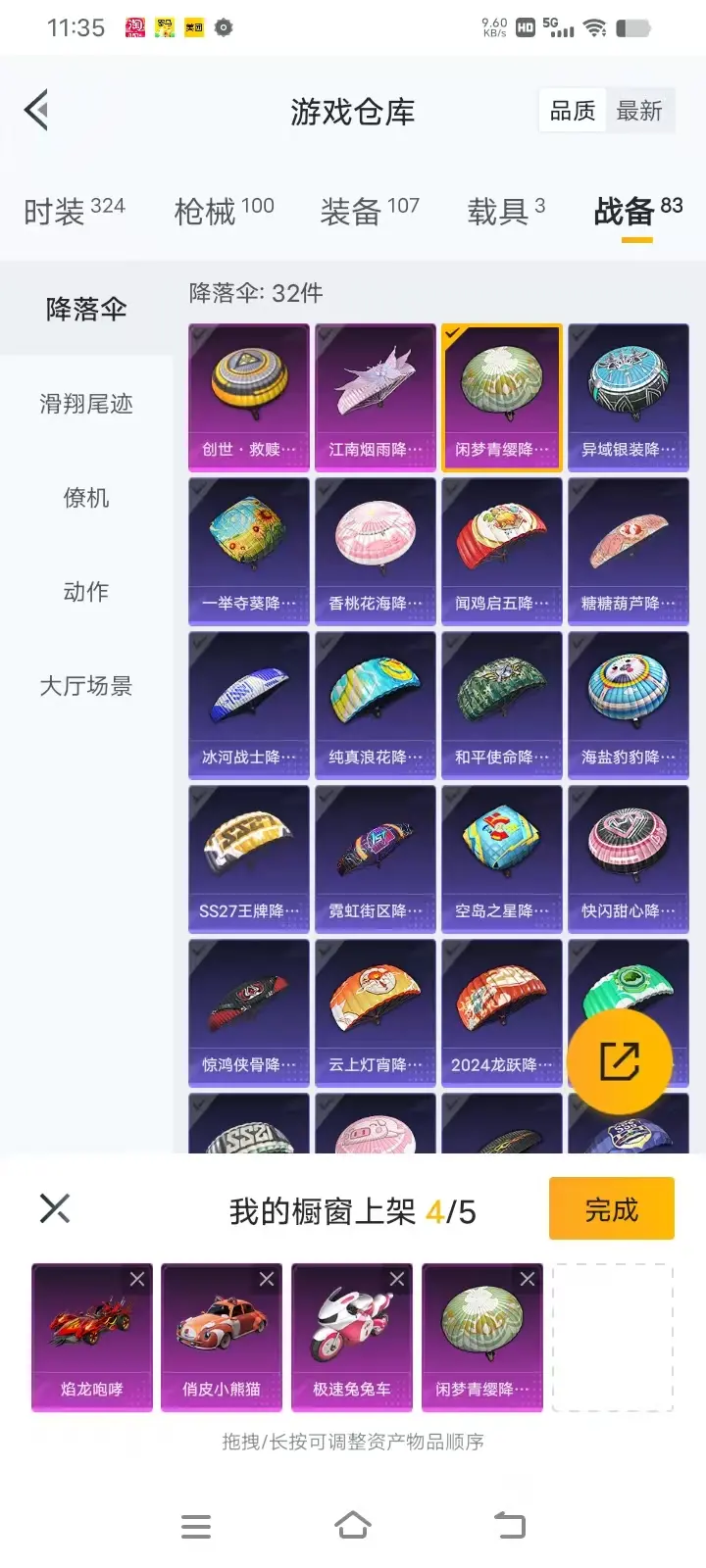The height and width of the screenshot is (1568, 706).
Task: Confirm showcase with 完成 button
Action: 611,1209
